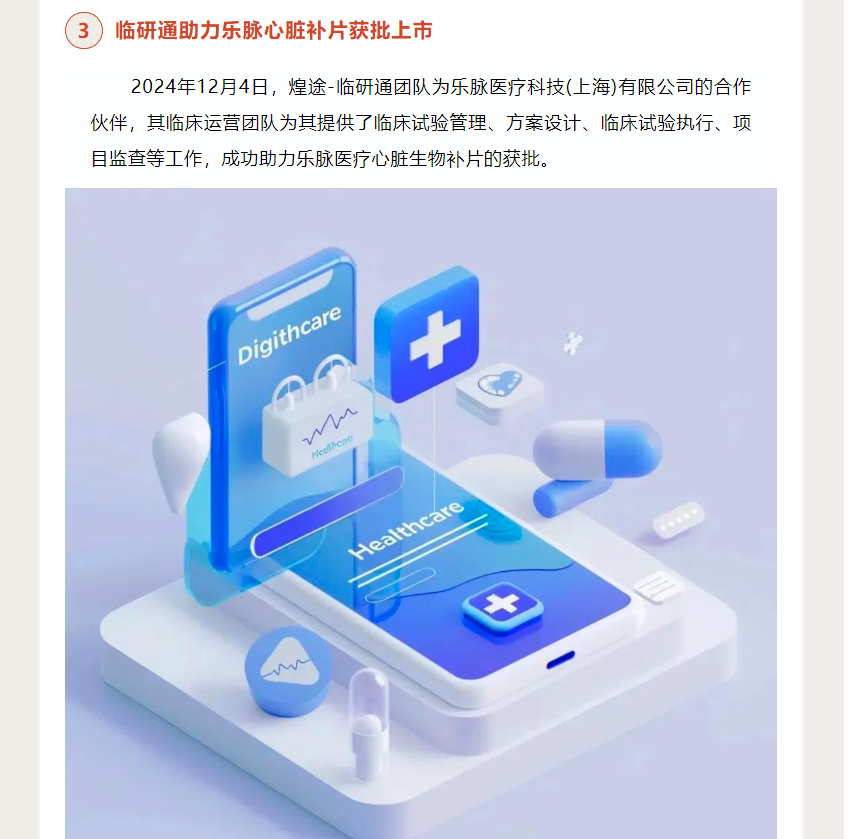
Task: Open the healthcare phone illustration image
Action: point(421,513)
